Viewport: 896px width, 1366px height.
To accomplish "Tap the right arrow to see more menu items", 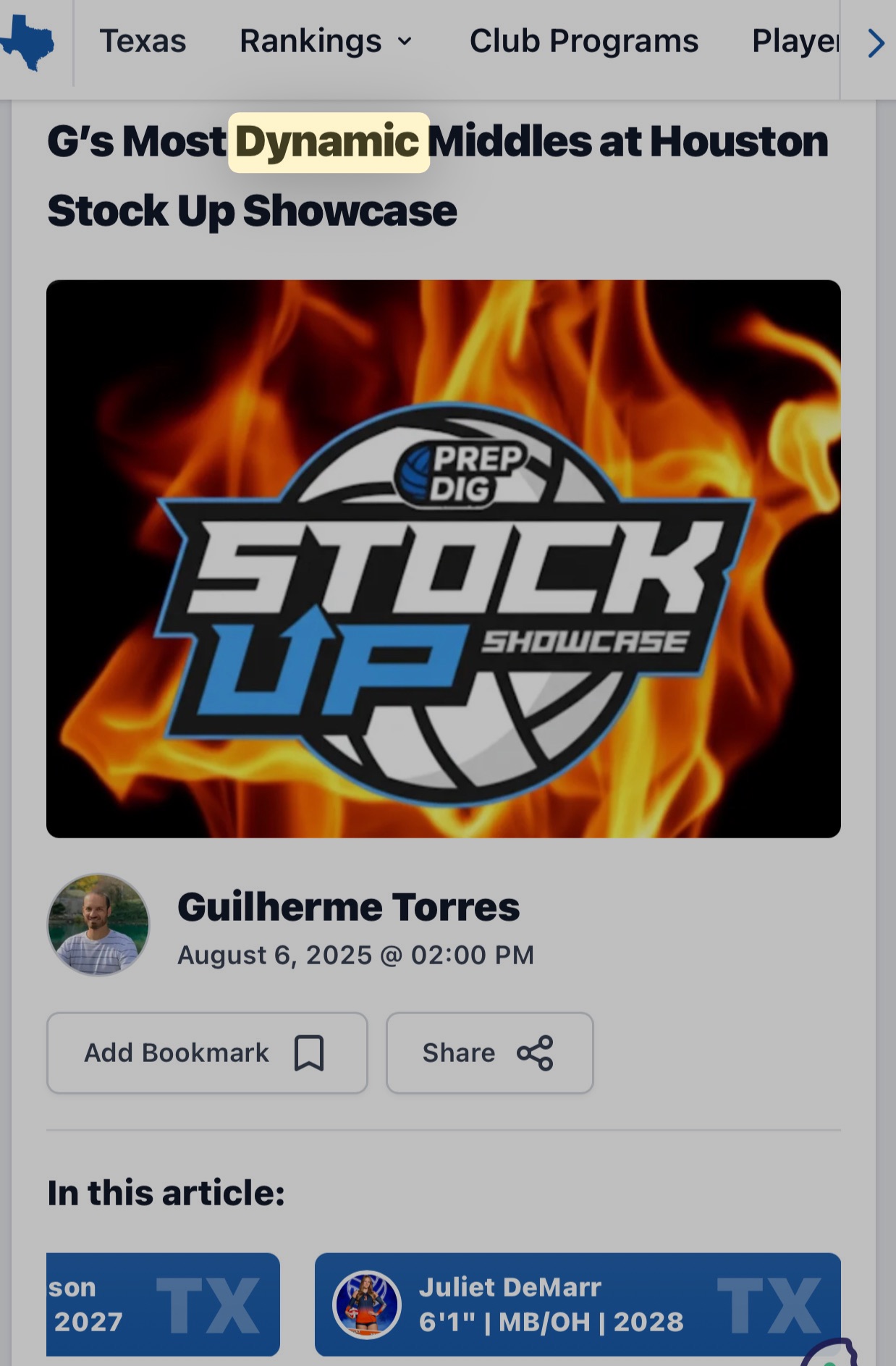I will 875,43.
